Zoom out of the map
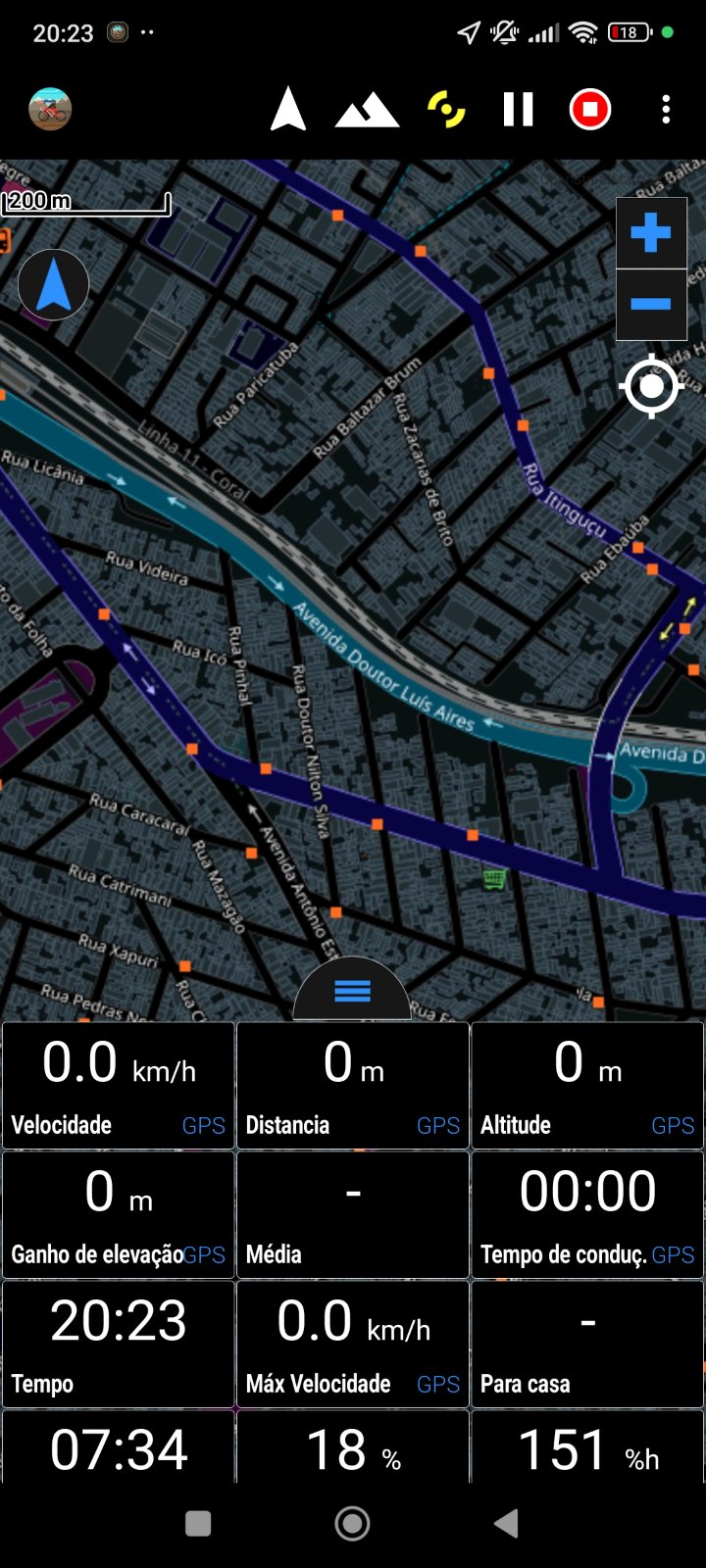706x1568 pixels. [x=651, y=304]
